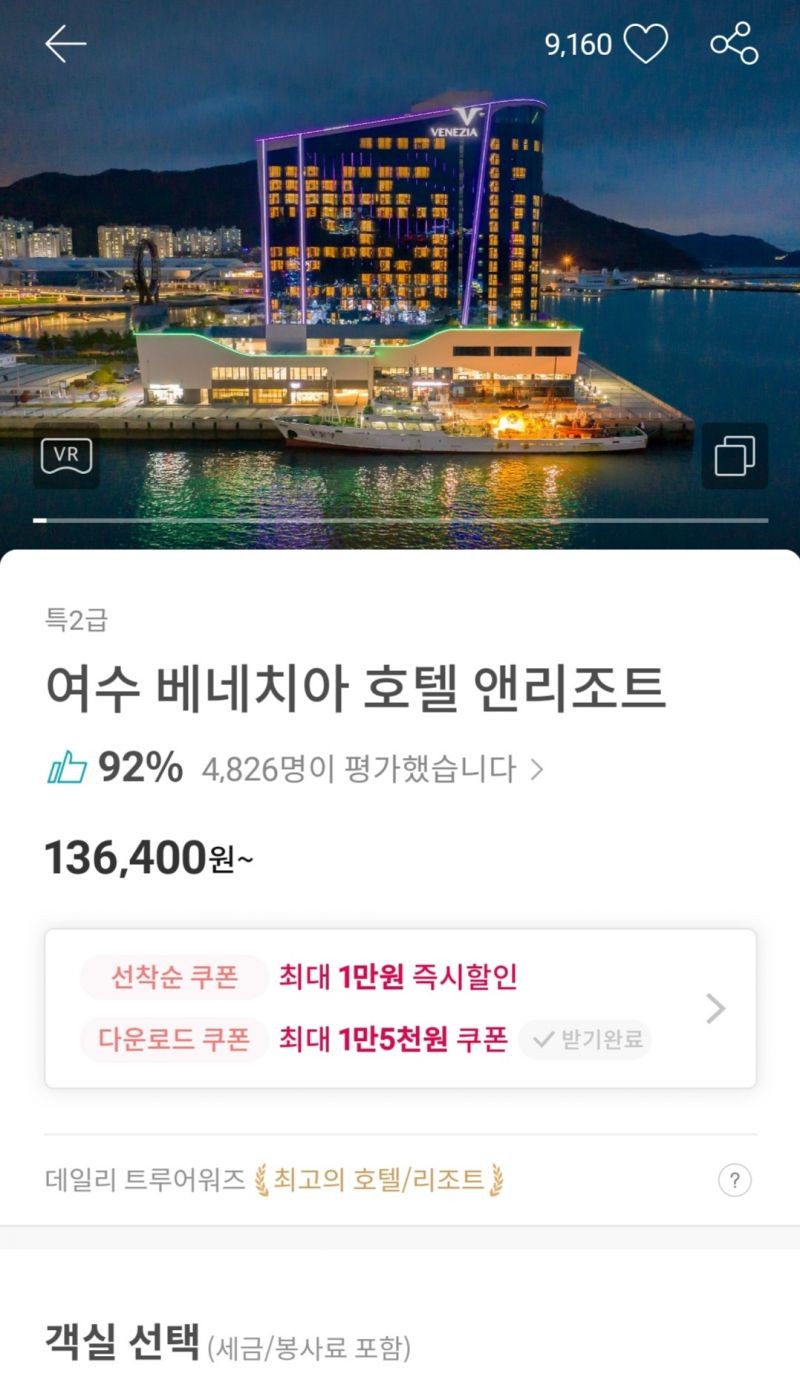View the 4,826 guest reviews
This screenshot has width=800, height=1382.
click(372, 769)
